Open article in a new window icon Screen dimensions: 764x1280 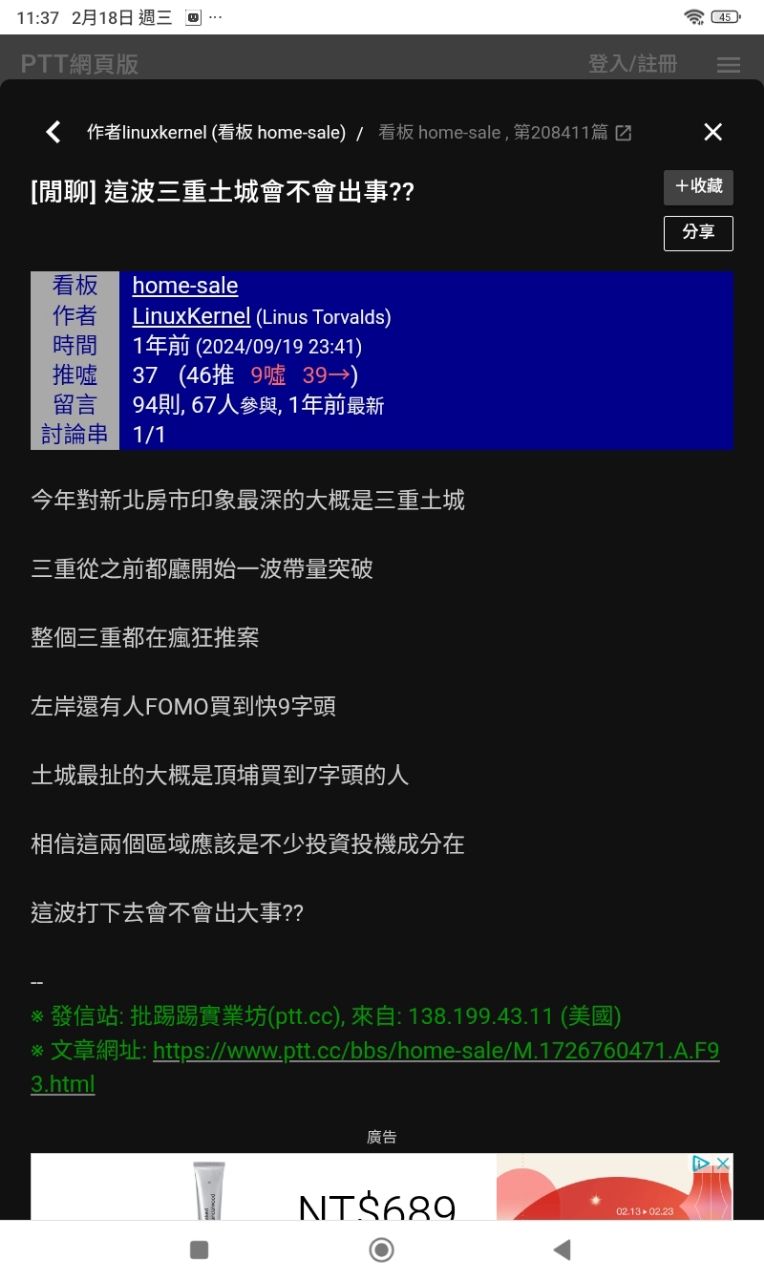pos(623,133)
